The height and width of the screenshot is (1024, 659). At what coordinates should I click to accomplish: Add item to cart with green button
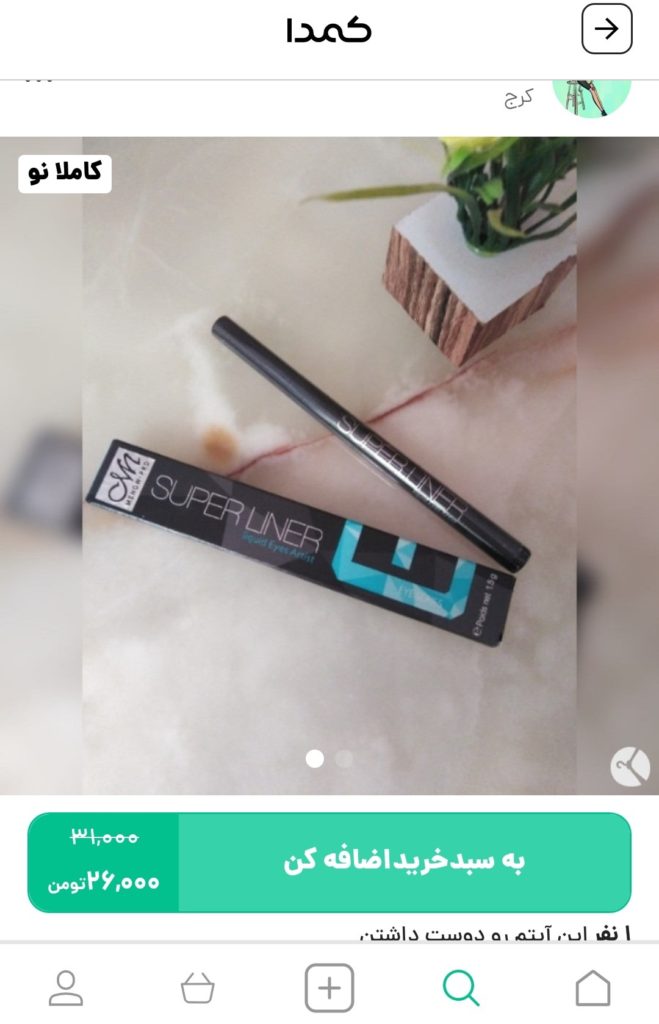[404, 861]
